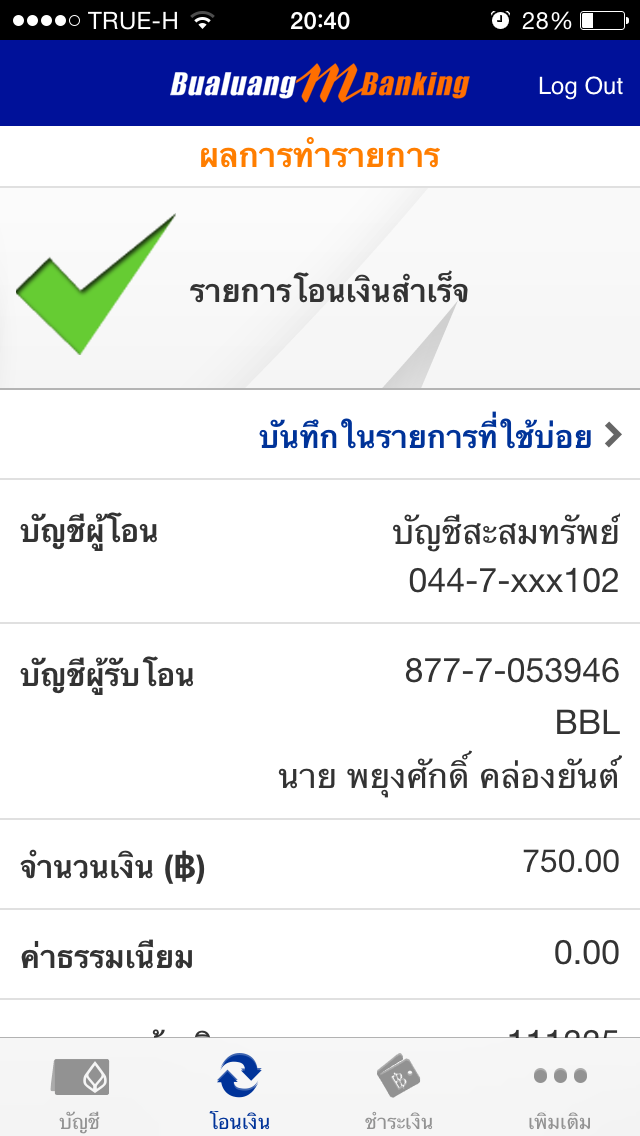Image resolution: width=640 pixels, height=1136 pixels.
Task: Switch to the บัญชี tab
Action: pyautogui.click(x=80, y=1090)
